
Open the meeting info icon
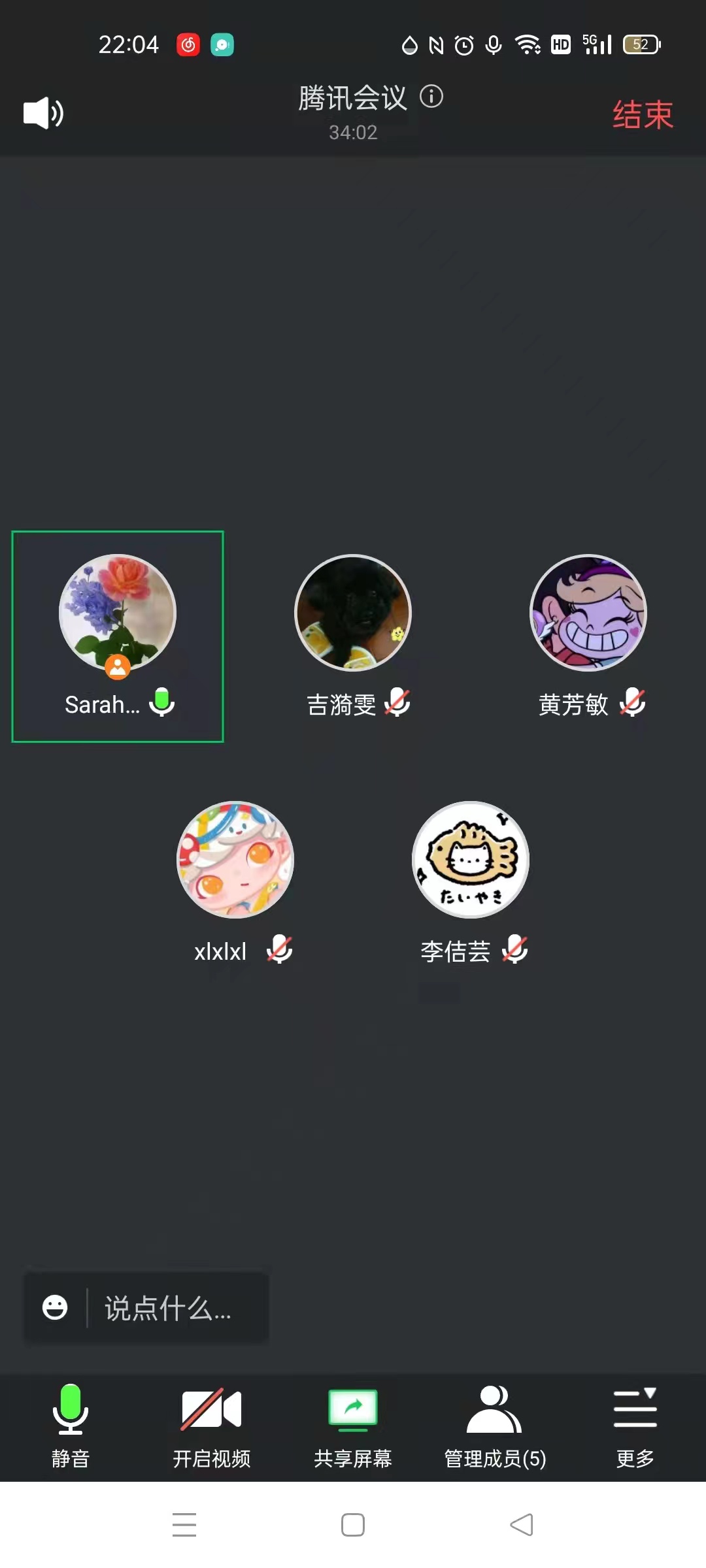(x=431, y=97)
